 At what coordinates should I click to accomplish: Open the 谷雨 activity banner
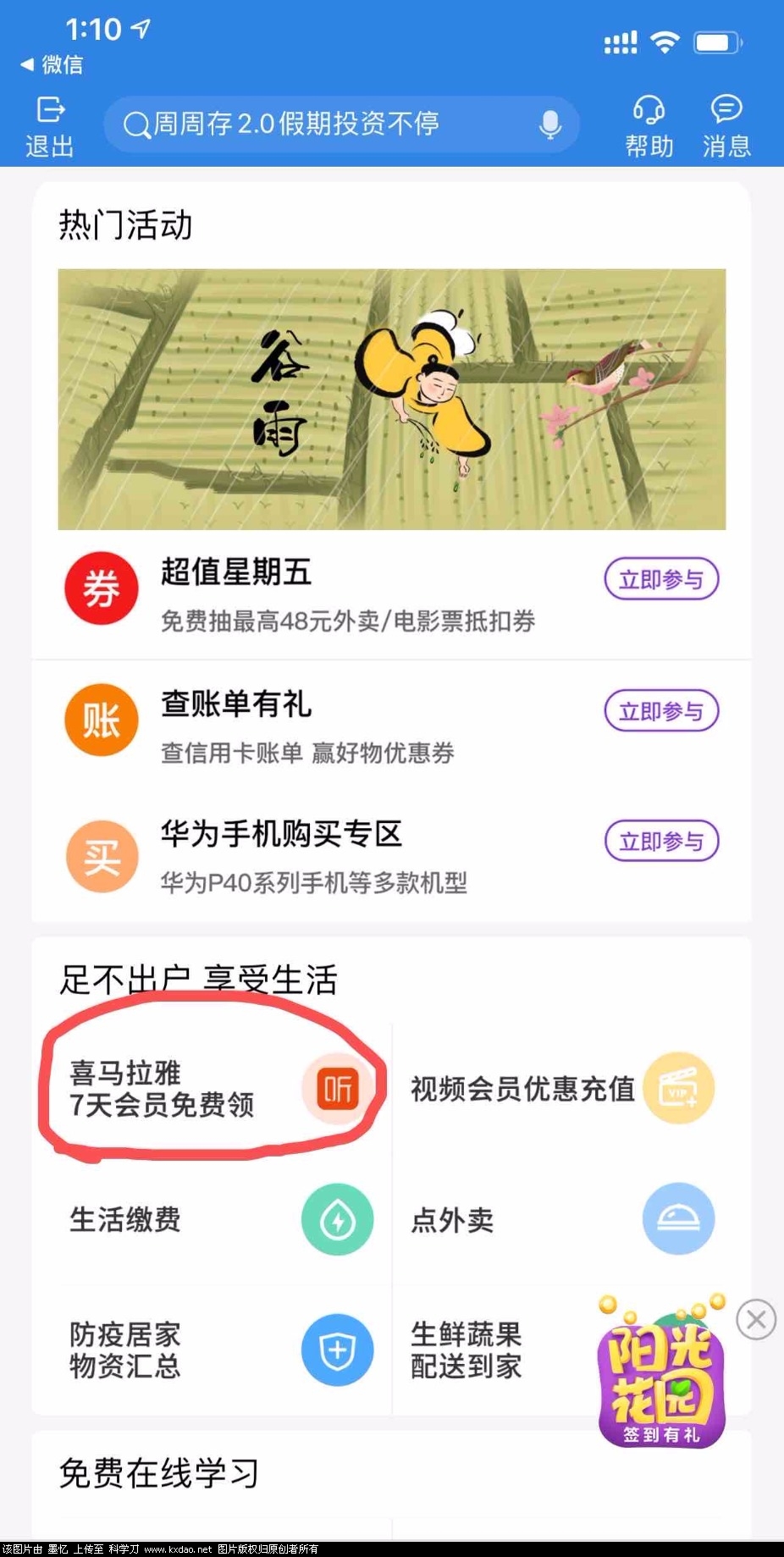tap(391, 399)
